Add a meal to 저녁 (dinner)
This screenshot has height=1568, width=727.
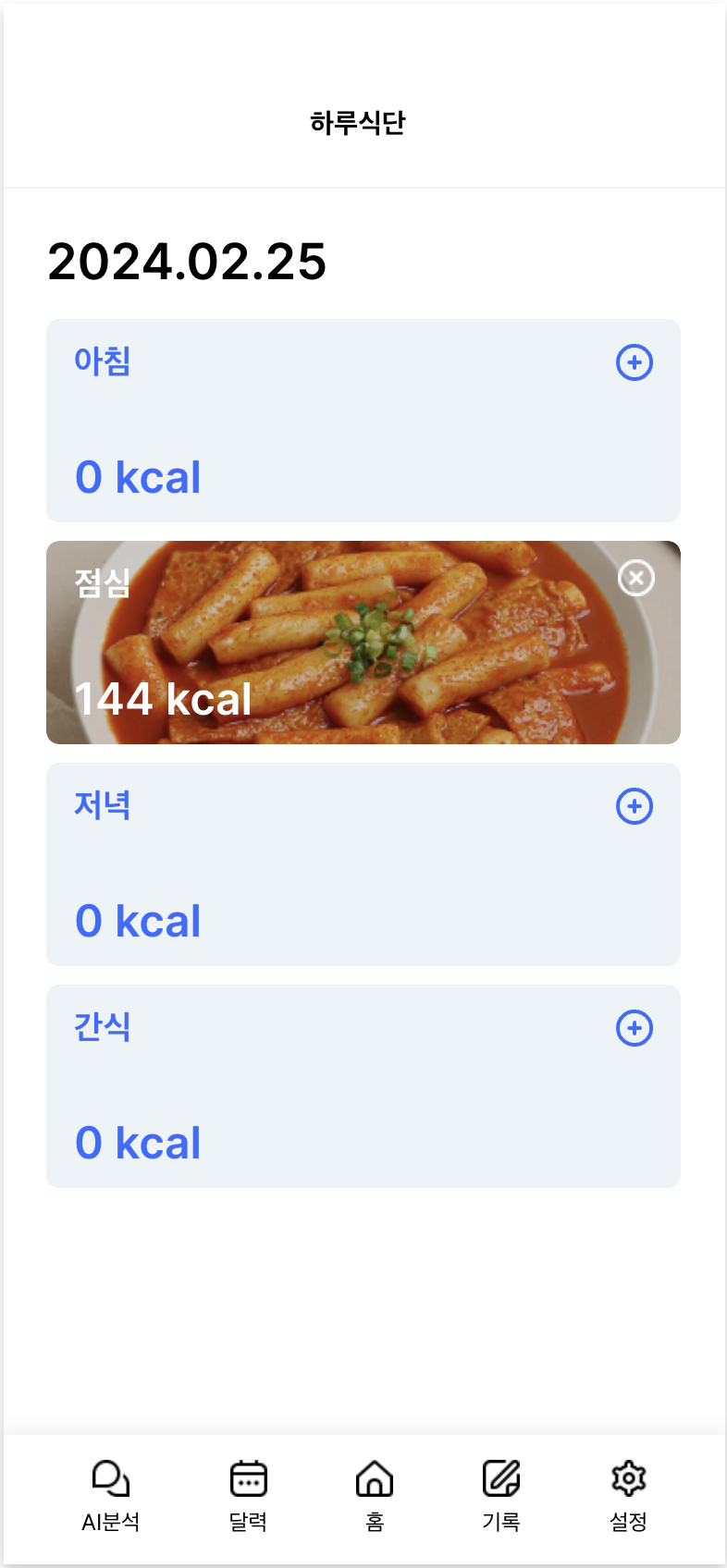tap(635, 806)
